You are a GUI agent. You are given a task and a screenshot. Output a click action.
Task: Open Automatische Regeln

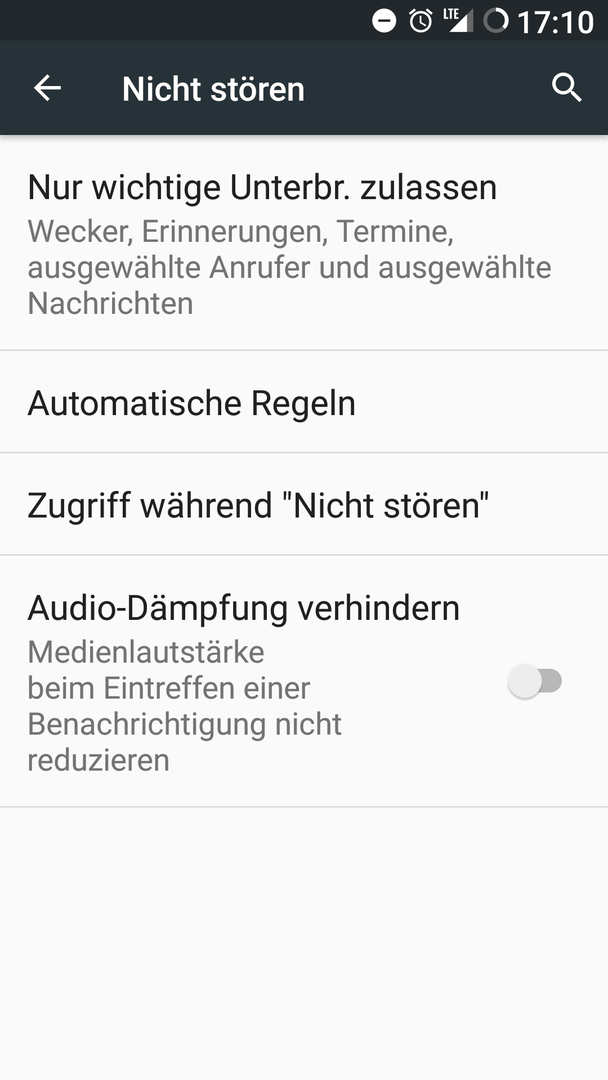click(x=304, y=402)
